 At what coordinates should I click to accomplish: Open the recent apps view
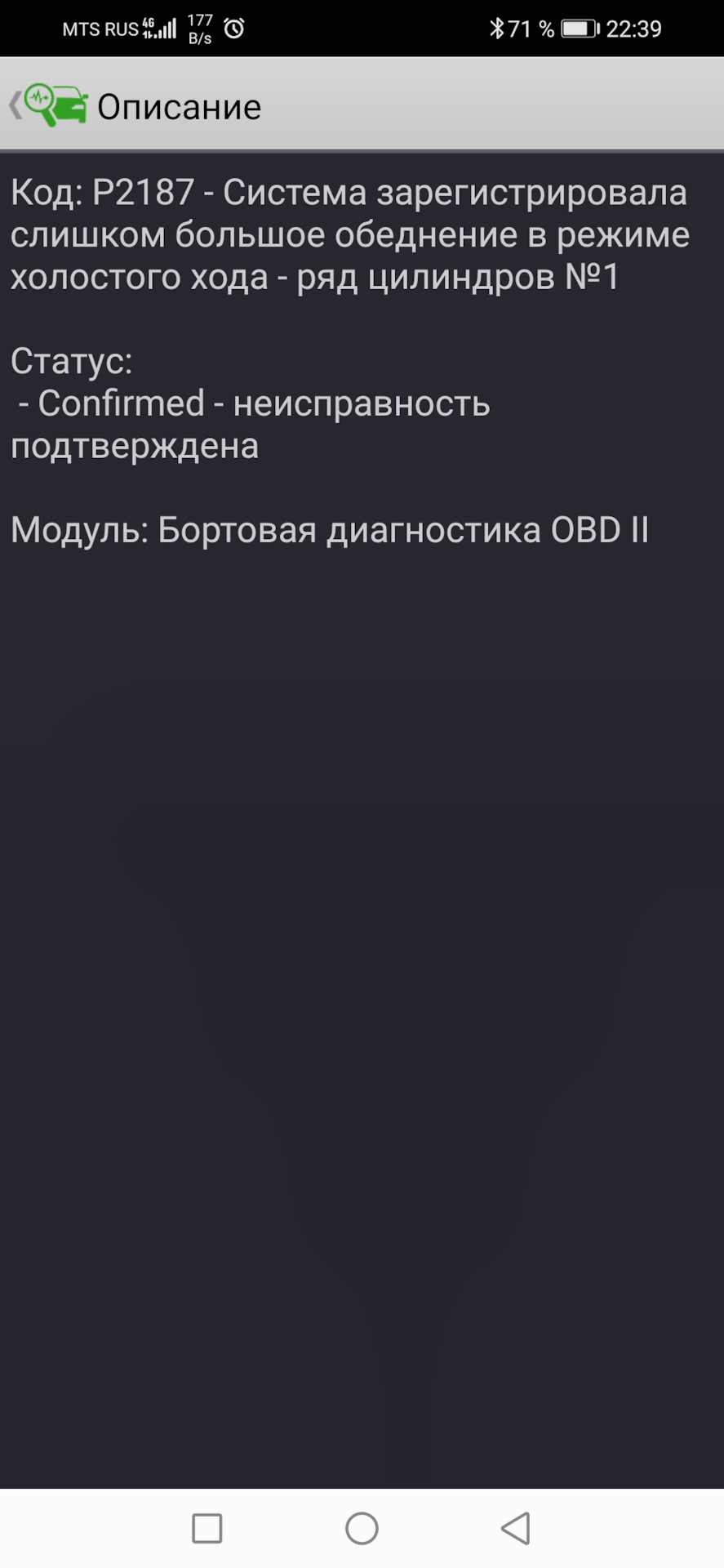pyautogui.click(x=207, y=1528)
